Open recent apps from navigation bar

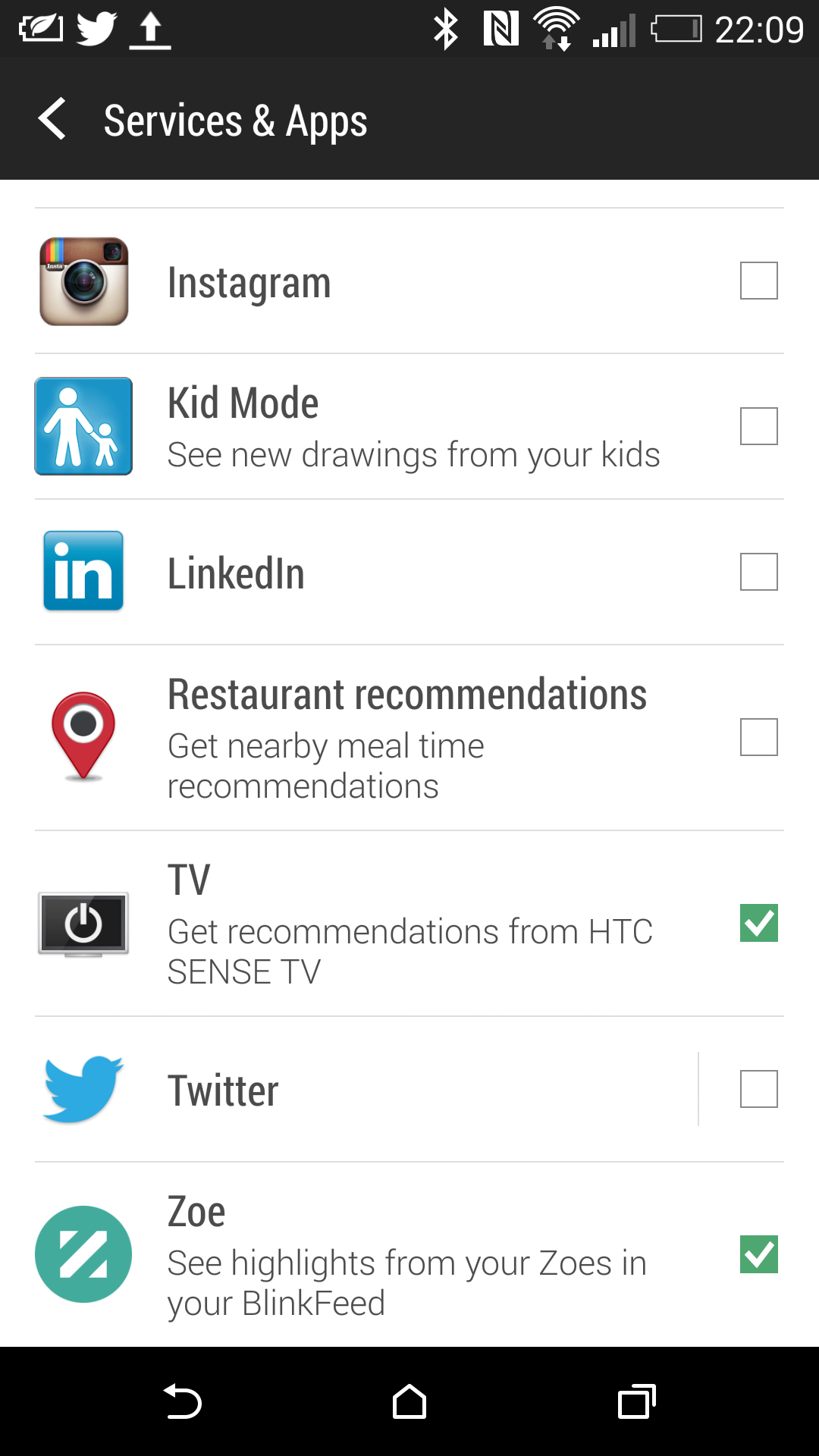coord(637,1401)
